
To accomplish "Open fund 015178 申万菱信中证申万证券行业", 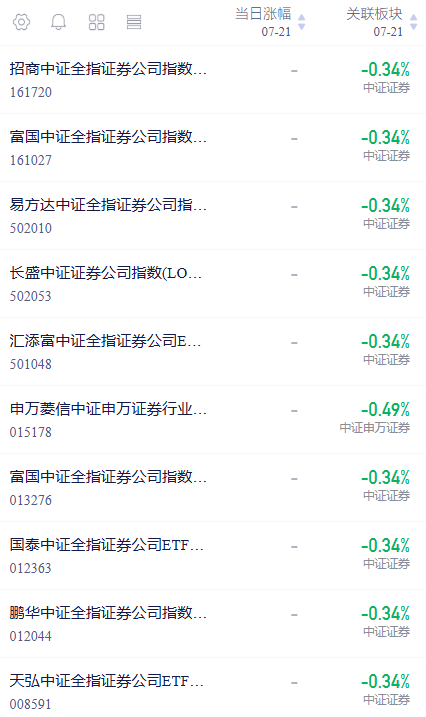I will [x=213, y=420].
